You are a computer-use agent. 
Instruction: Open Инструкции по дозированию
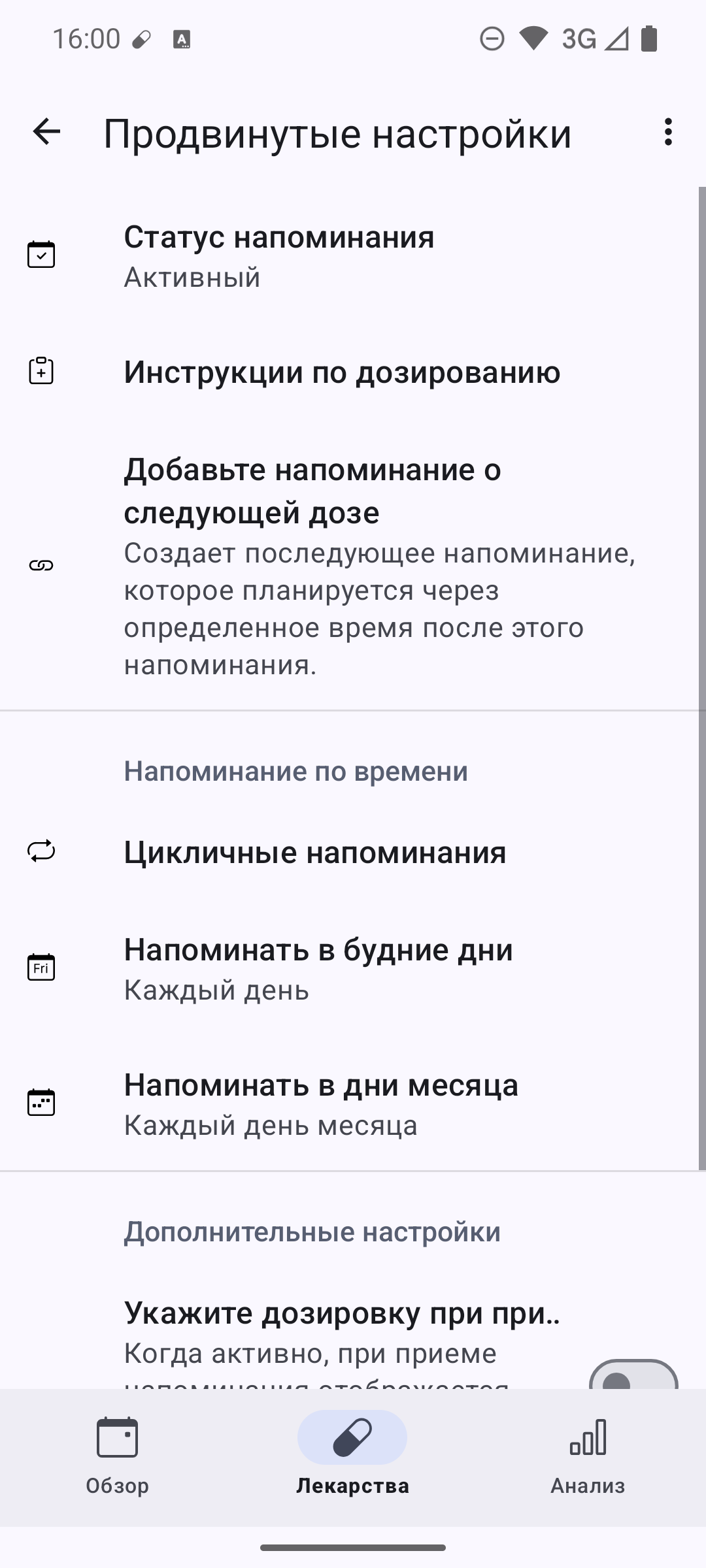[353, 372]
